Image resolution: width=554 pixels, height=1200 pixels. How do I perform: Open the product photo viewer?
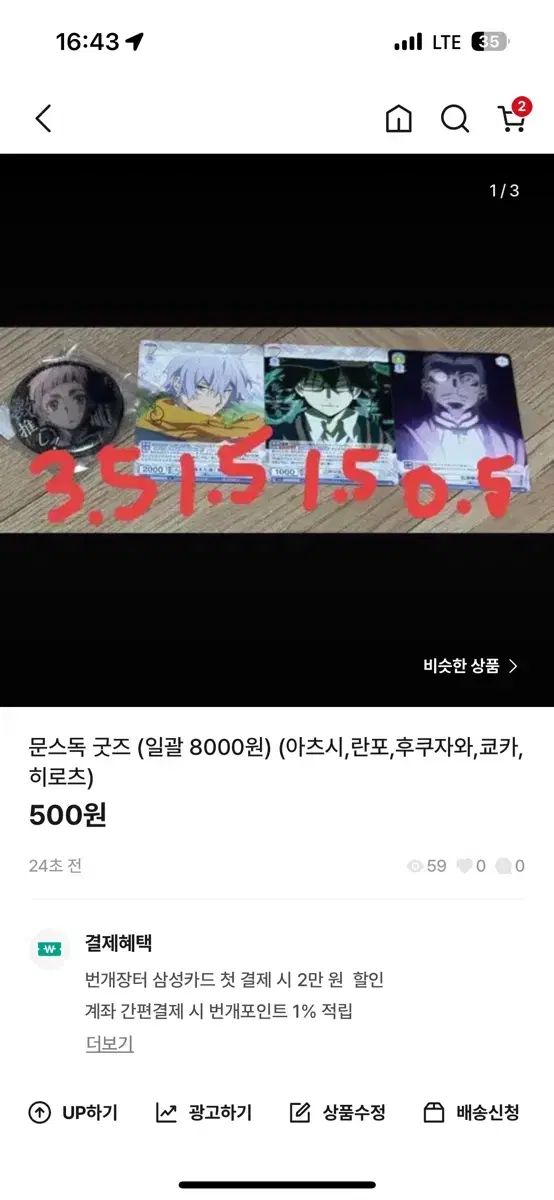click(x=277, y=430)
